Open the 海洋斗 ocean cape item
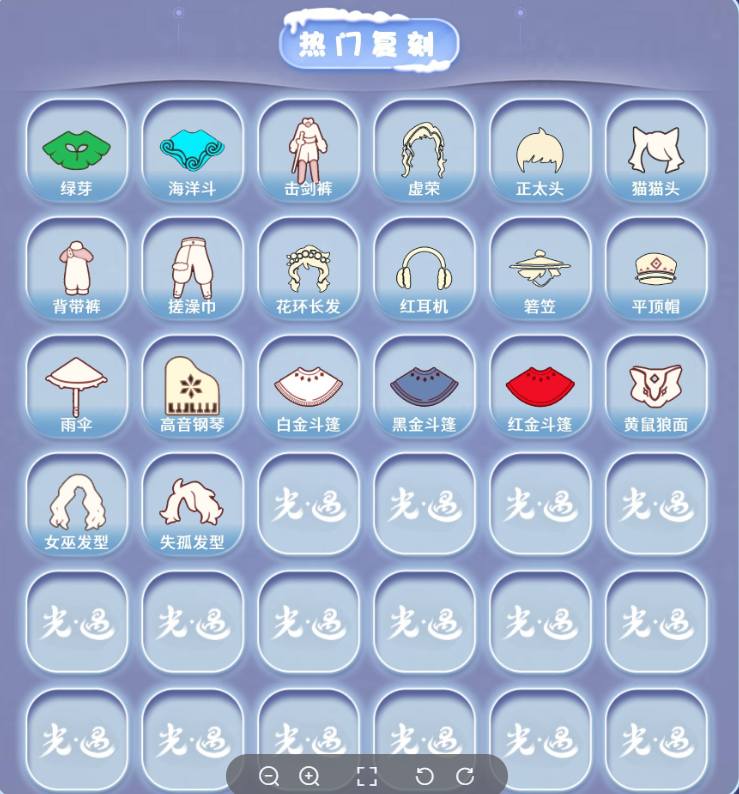 point(192,152)
